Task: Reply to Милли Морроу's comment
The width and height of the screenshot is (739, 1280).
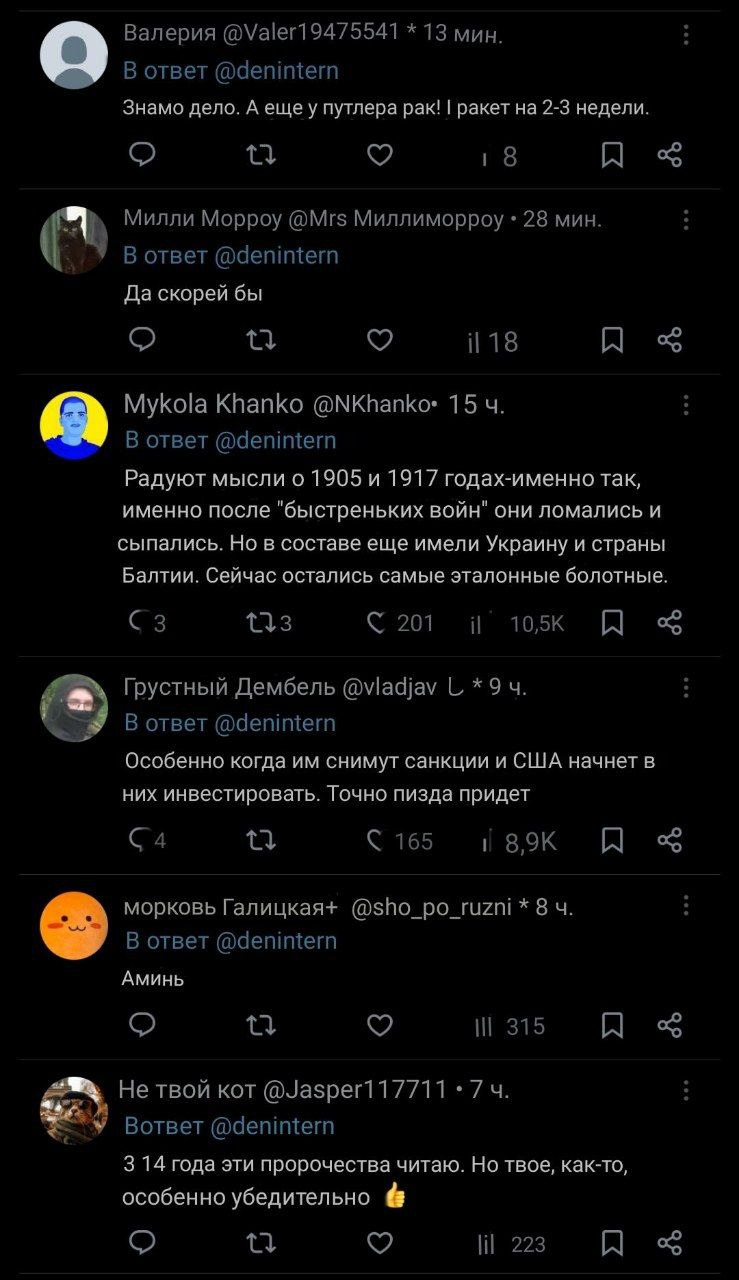Action: pos(143,341)
